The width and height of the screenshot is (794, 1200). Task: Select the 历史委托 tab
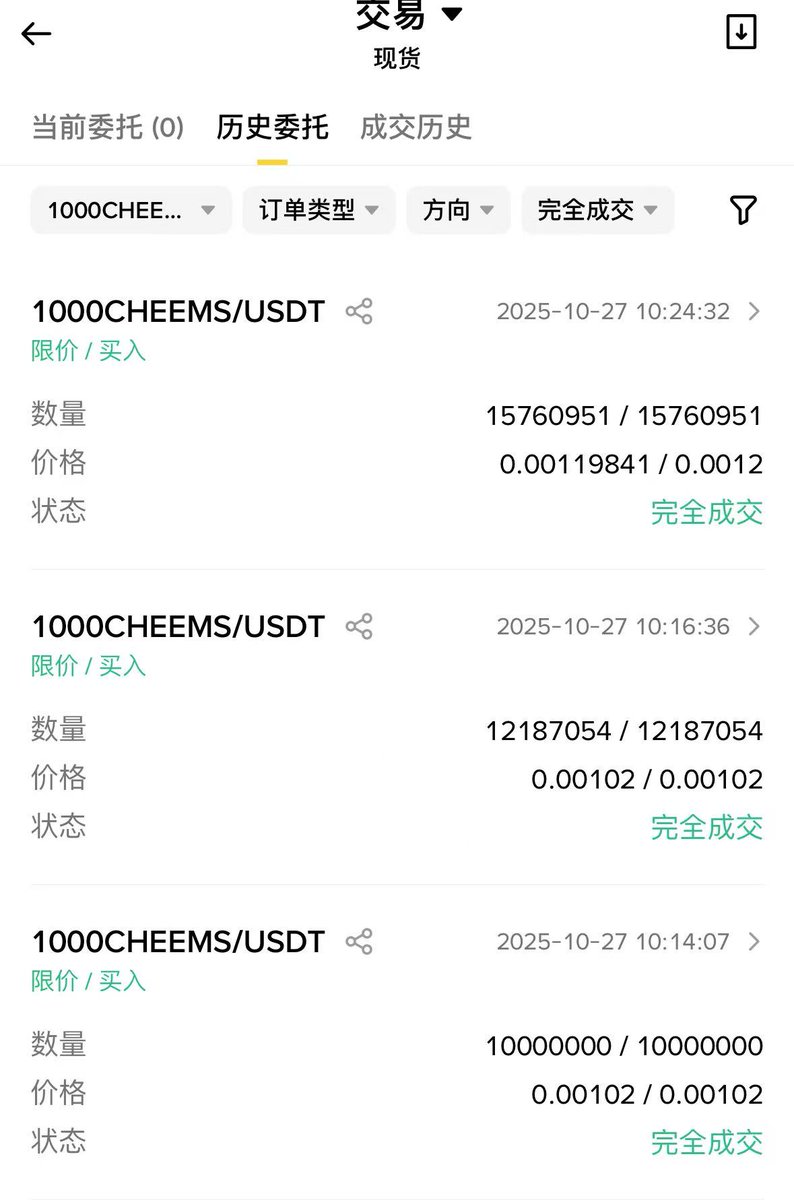pos(272,128)
